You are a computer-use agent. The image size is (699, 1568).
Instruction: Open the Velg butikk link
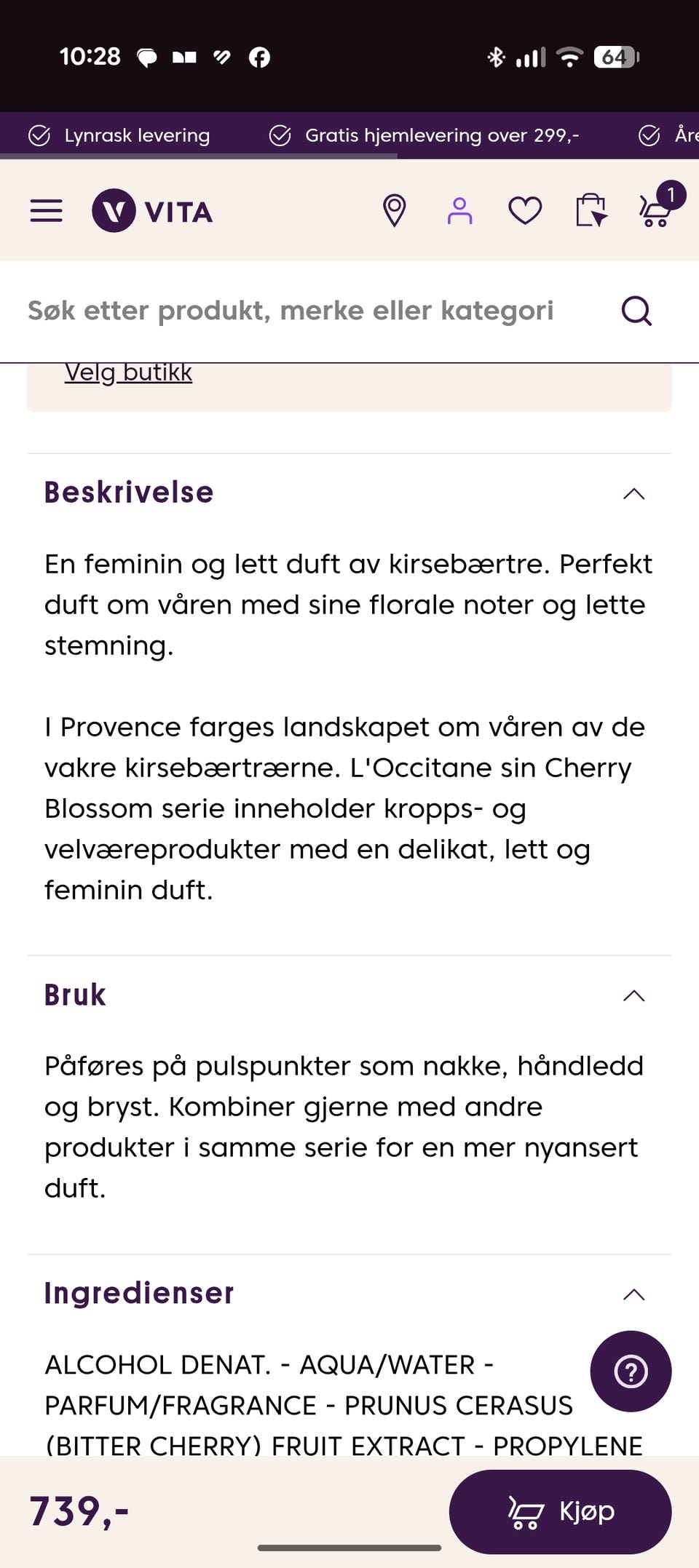[x=128, y=372]
